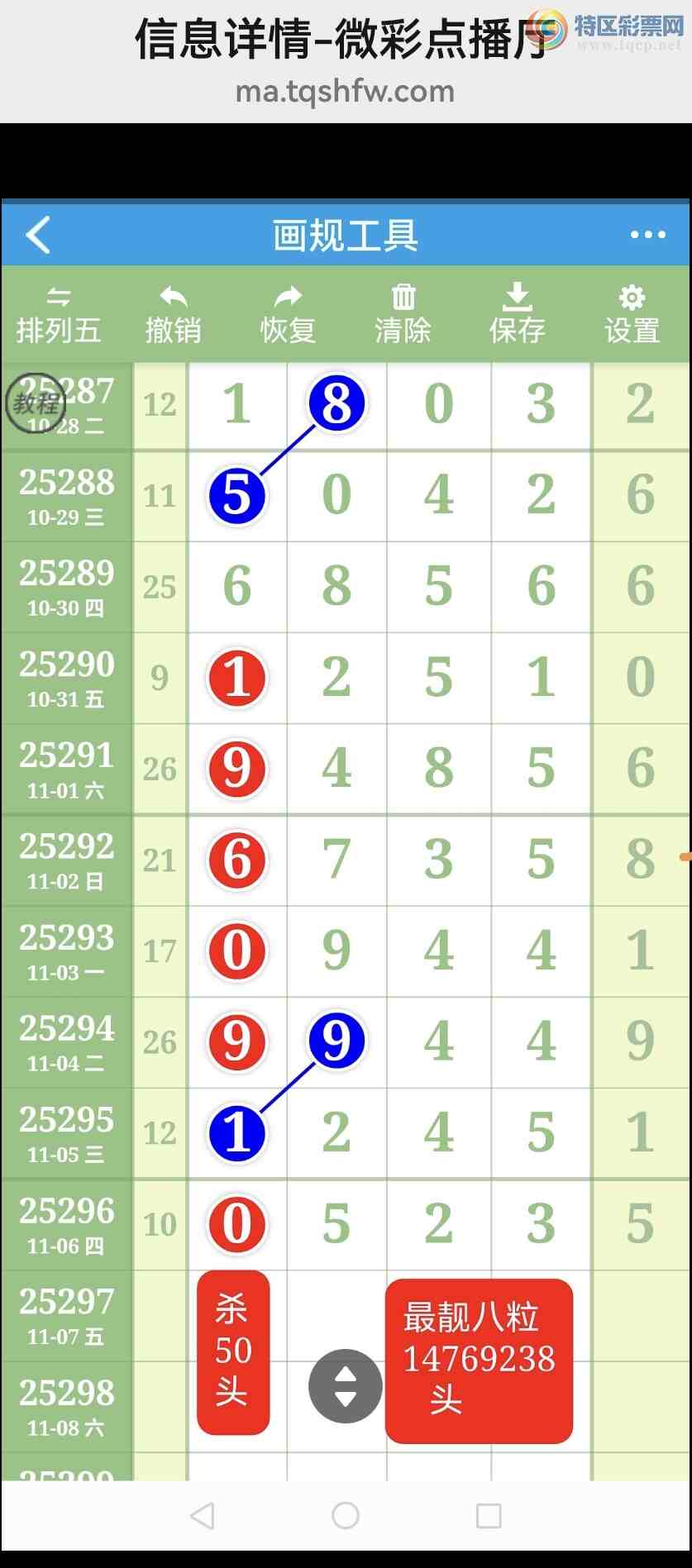Viewport: 692px width, 1568px height.
Task: Go back from the 画规工具 page
Action: pos(39,236)
